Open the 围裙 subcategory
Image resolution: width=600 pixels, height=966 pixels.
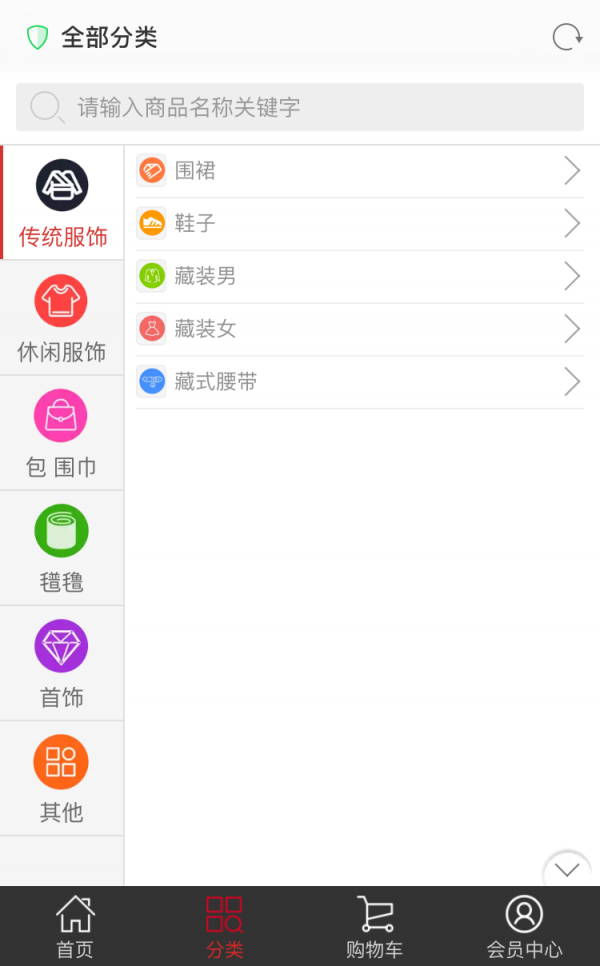360,171
